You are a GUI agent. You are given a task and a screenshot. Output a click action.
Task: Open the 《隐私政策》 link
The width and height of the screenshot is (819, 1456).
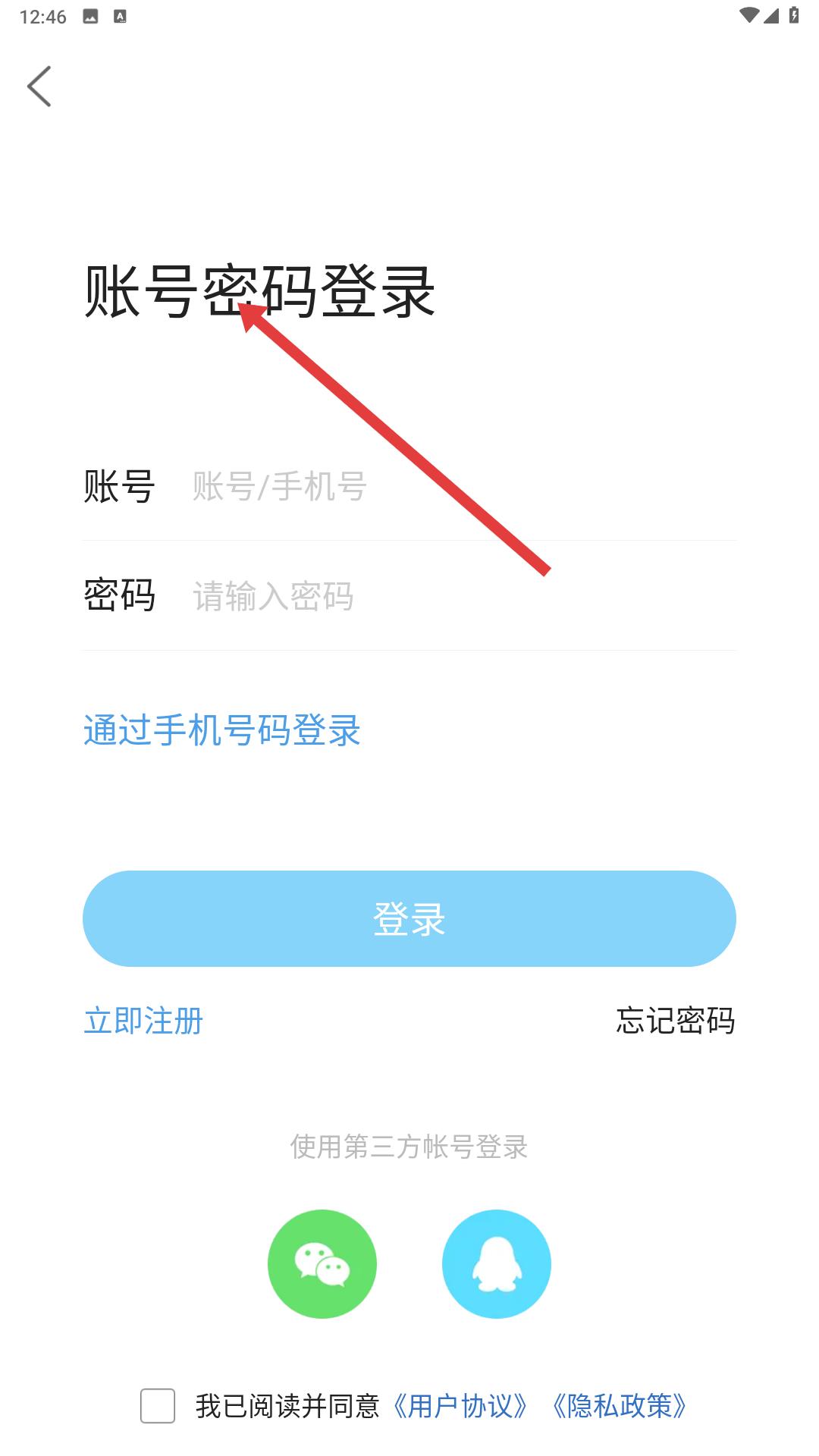point(619,1406)
